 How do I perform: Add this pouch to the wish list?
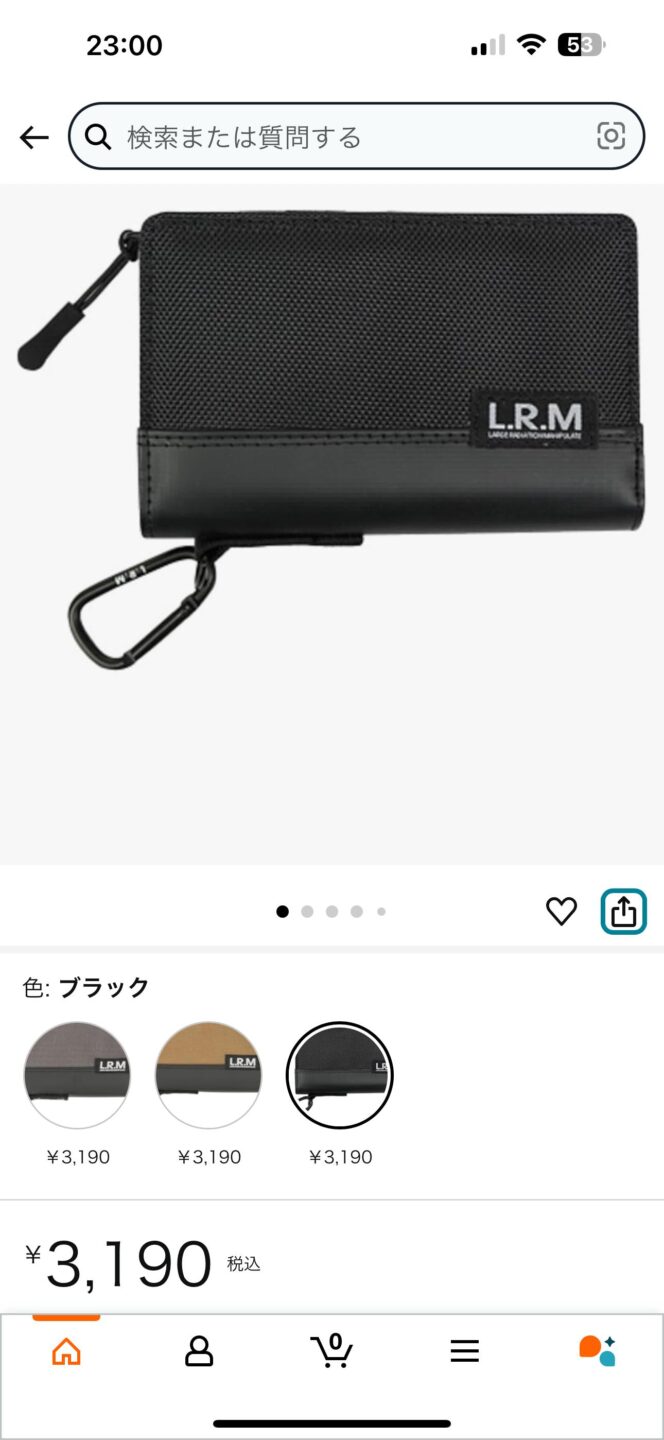(561, 911)
